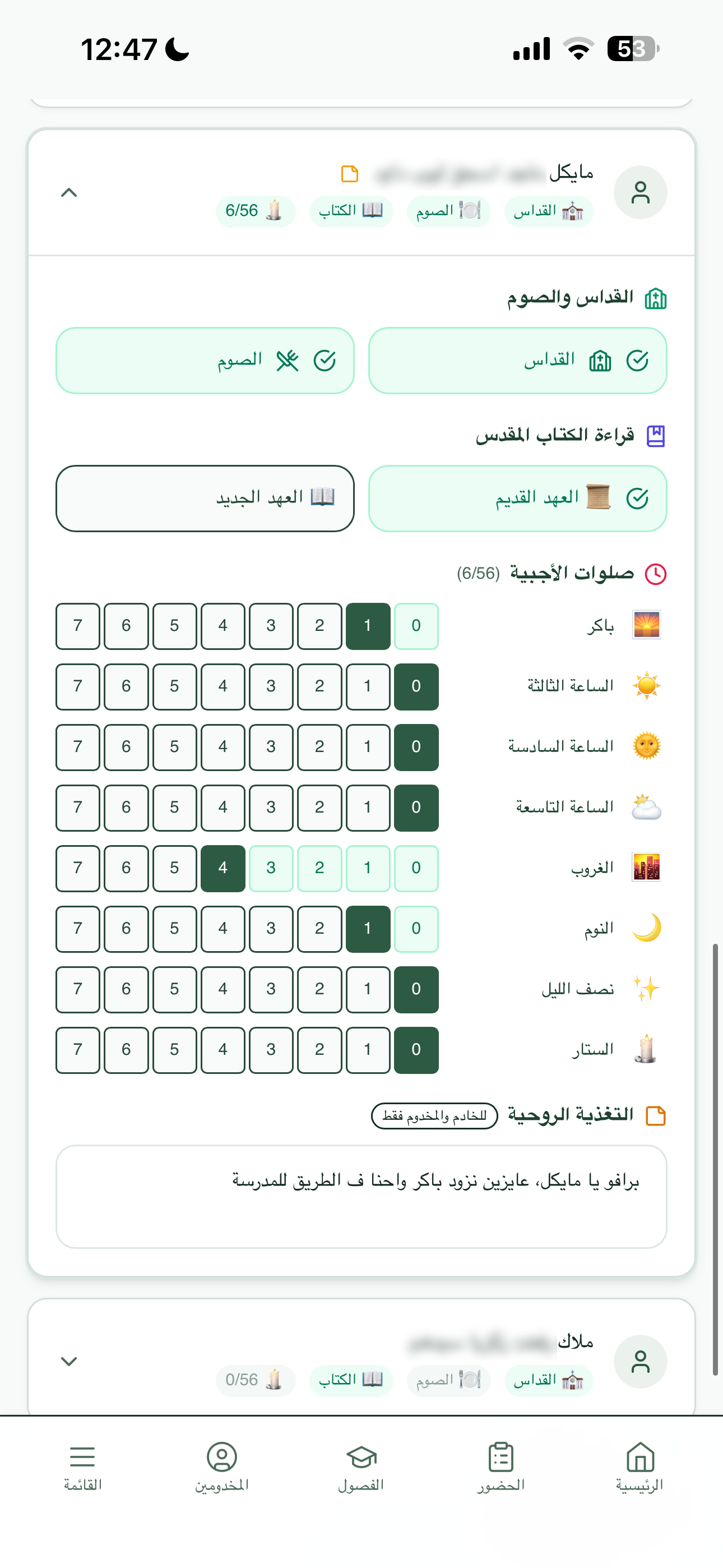The width and height of the screenshot is (723, 1568).
Task: Click the التغذية الروحية note text field
Action: click(x=361, y=1196)
